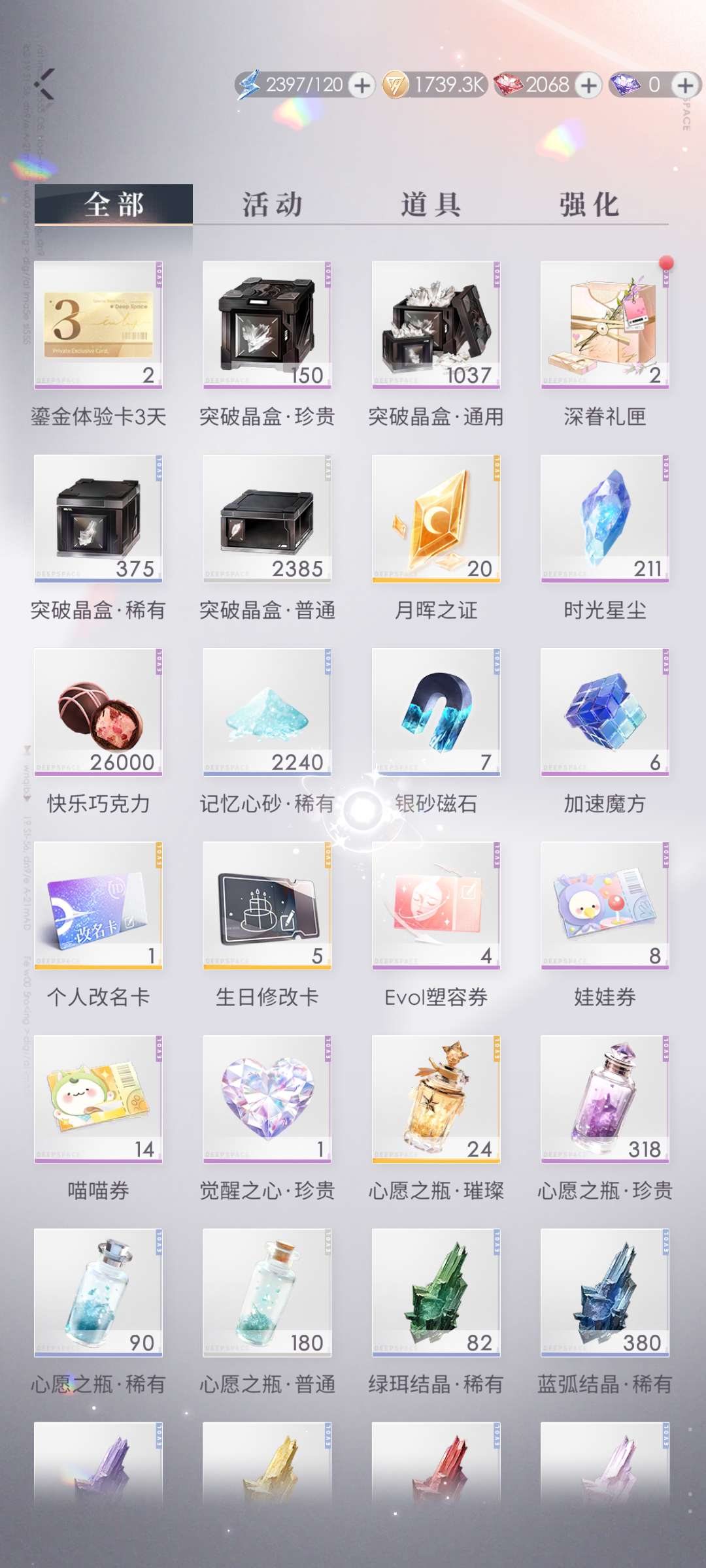This screenshot has height=1568, width=706.
Task: Select the 快乐巧克力 item
Action: pos(98,711)
